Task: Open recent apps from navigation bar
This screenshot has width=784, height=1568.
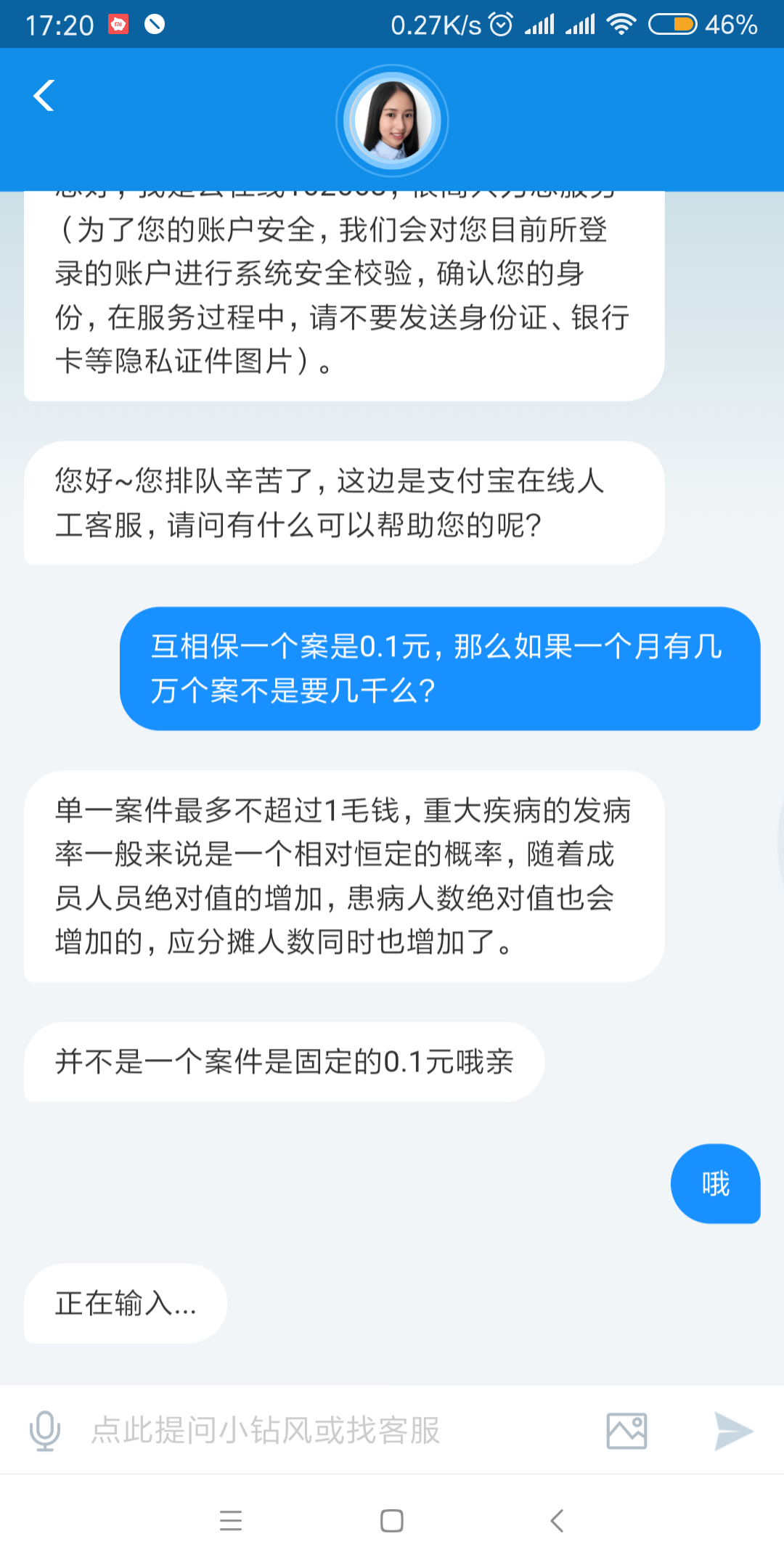Action: [231, 1521]
